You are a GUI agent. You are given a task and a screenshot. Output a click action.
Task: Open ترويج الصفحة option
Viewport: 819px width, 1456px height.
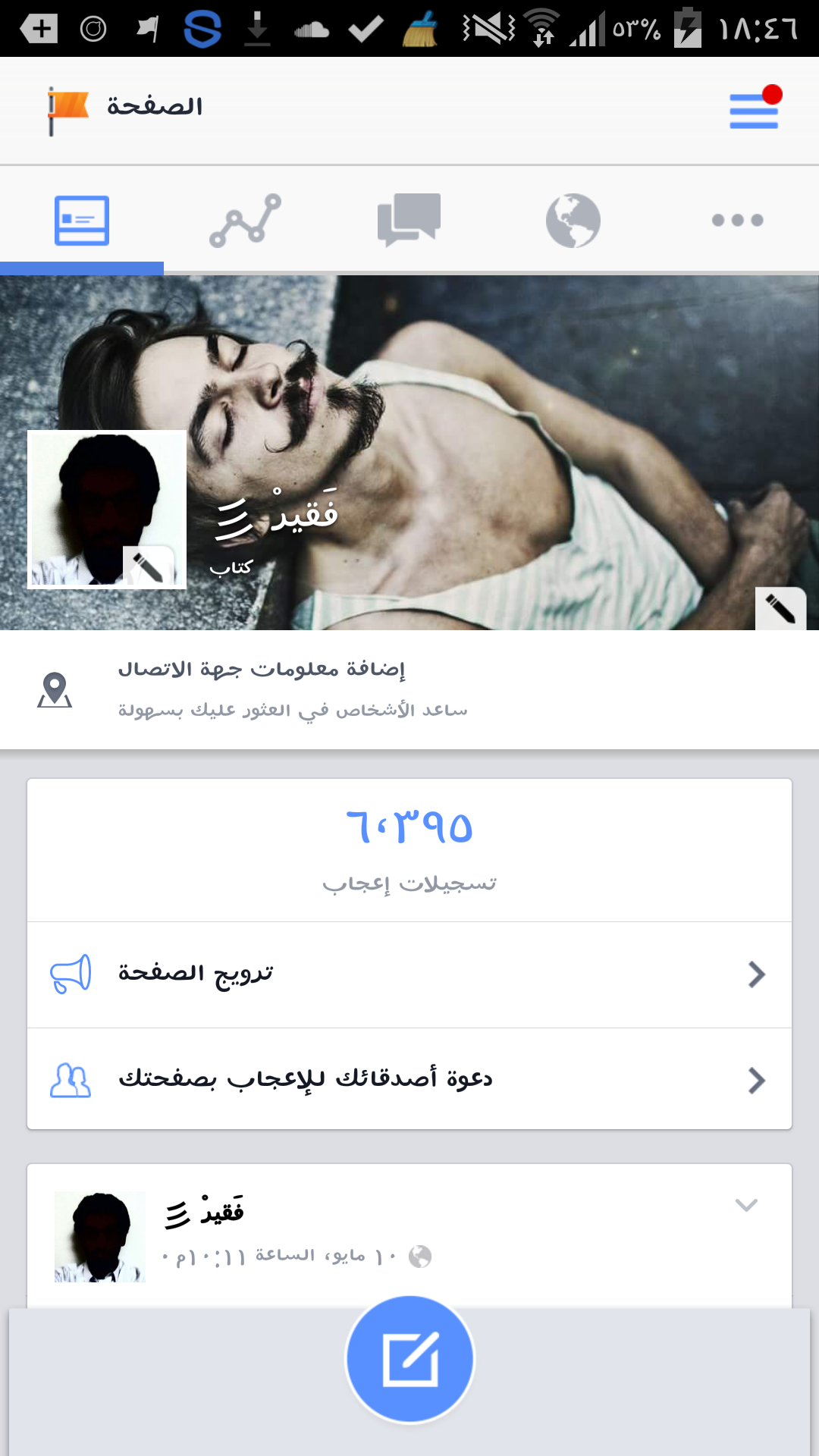[x=409, y=974]
